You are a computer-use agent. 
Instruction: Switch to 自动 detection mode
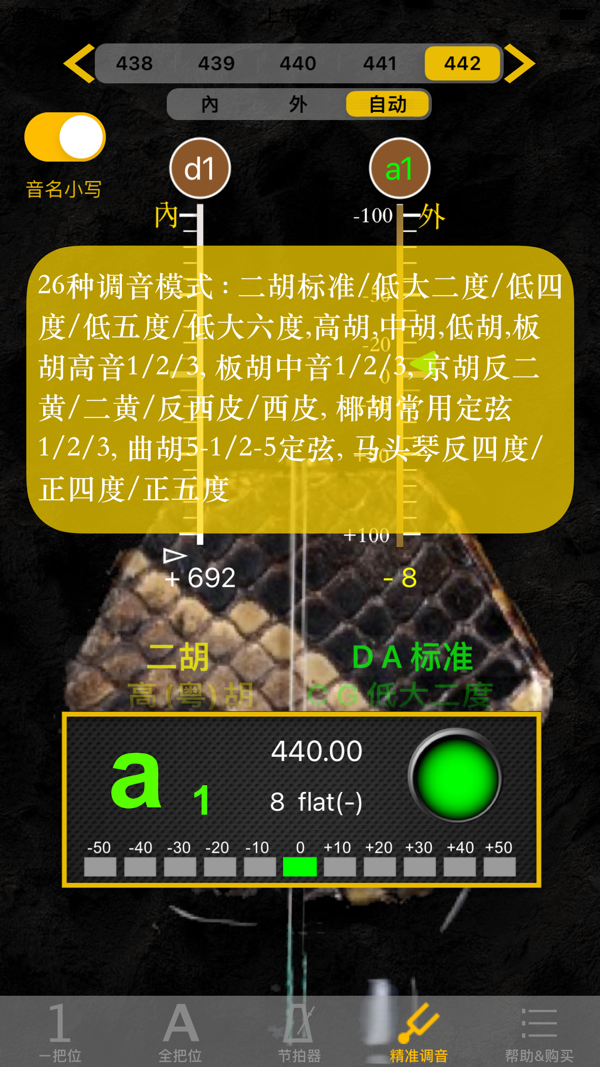387,104
